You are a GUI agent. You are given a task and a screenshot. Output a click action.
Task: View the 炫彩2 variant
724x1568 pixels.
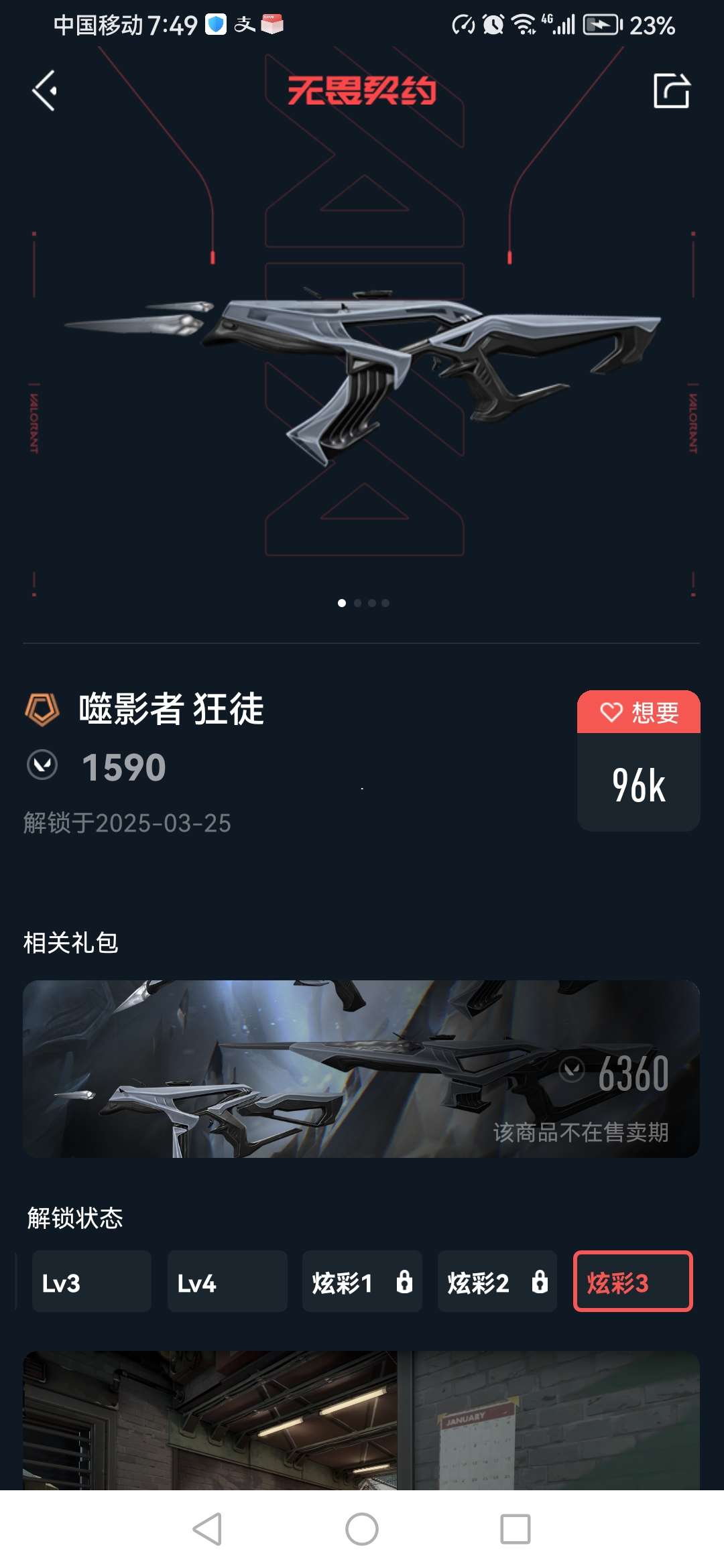click(497, 1281)
